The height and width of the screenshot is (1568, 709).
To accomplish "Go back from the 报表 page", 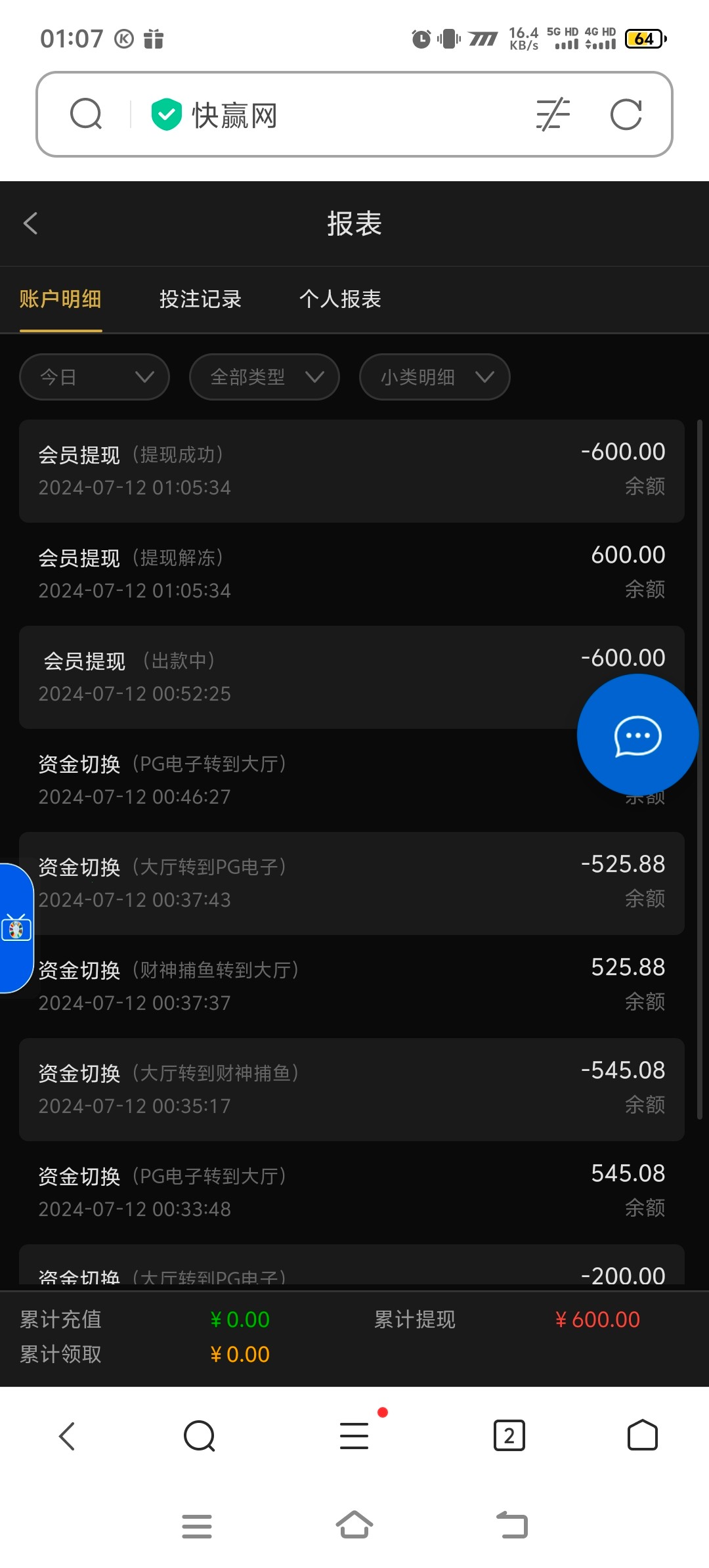I will click(30, 223).
